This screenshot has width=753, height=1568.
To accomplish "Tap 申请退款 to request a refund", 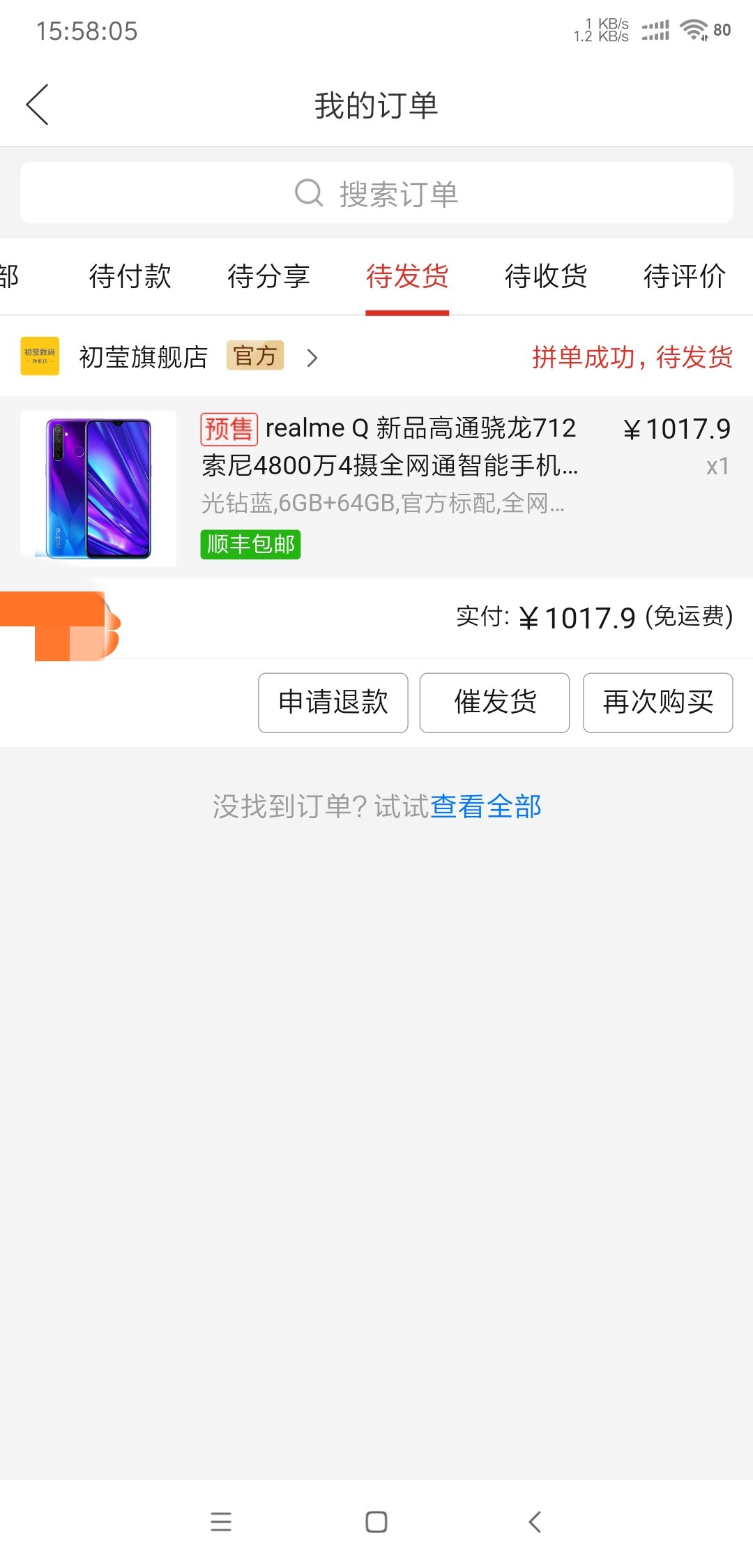I will (x=333, y=702).
